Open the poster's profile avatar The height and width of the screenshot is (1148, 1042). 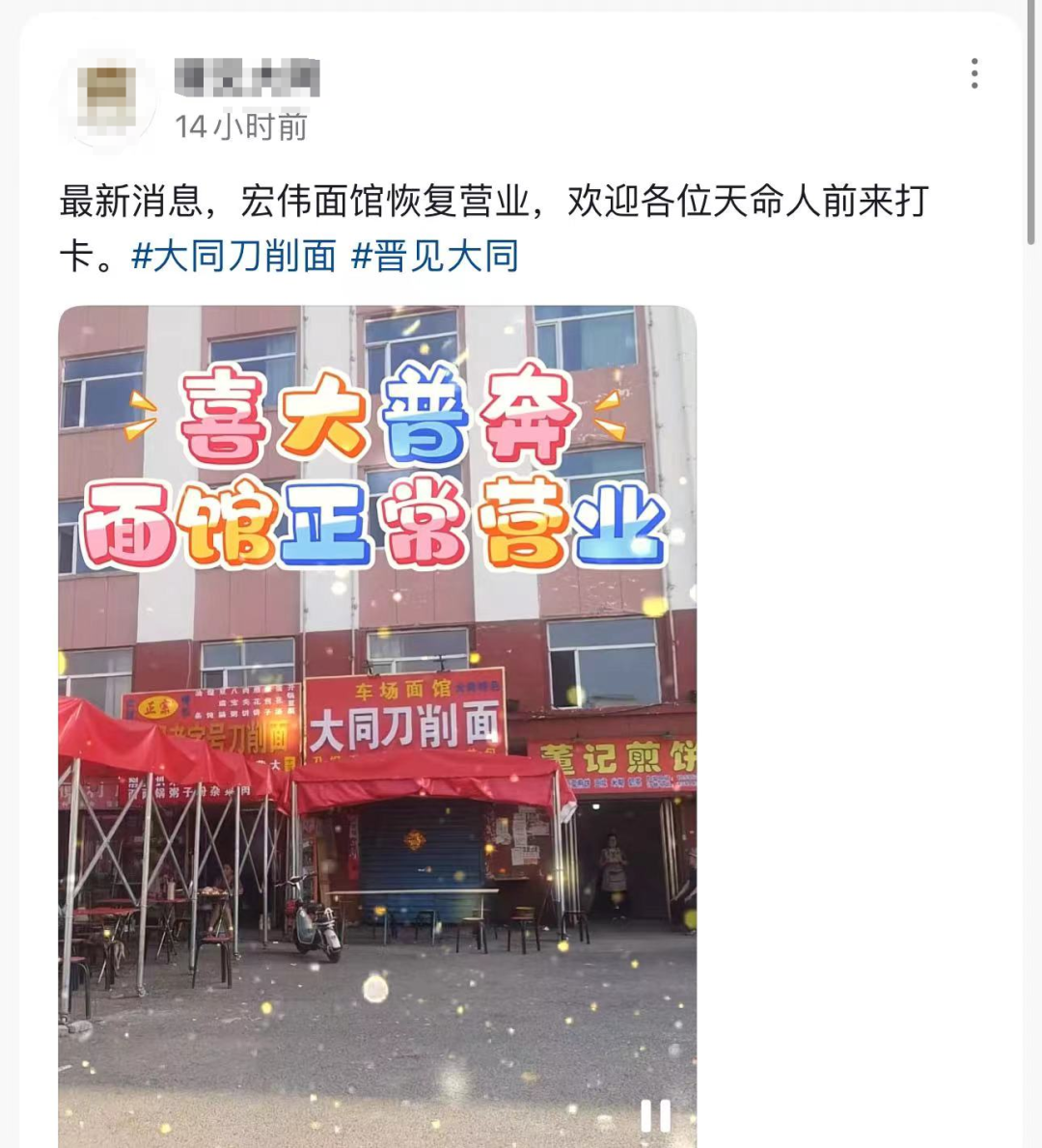pyautogui.click(x=107, y=97)
